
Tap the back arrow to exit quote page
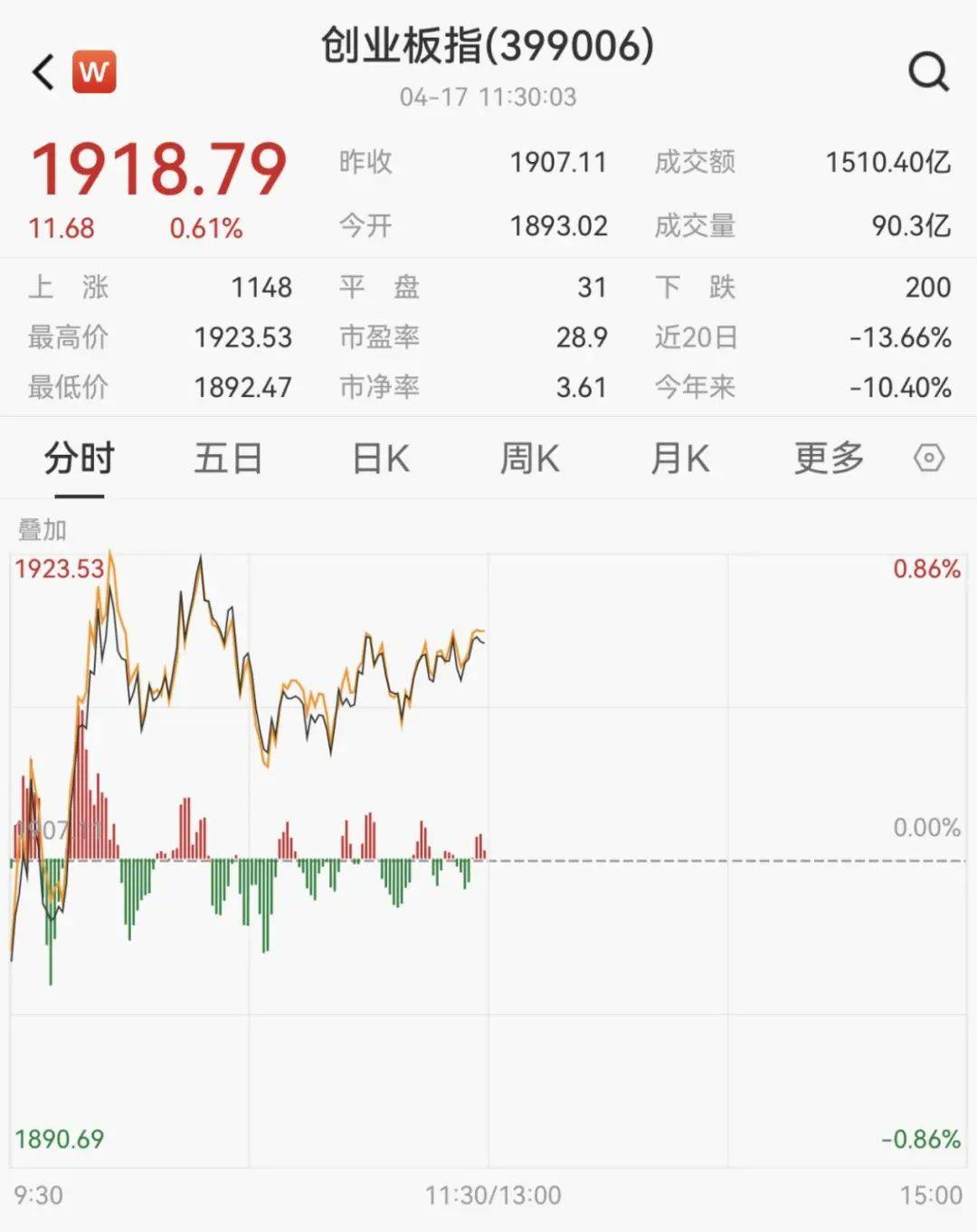pos(43,72)
